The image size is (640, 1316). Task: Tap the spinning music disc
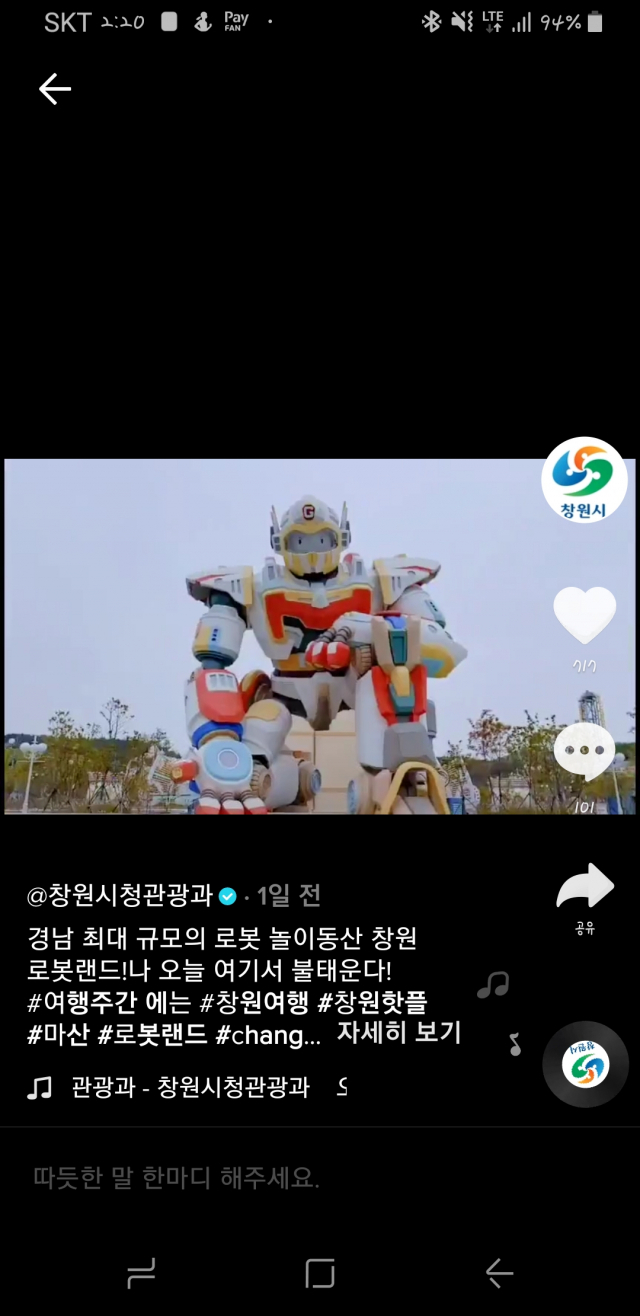point(585,1064)
